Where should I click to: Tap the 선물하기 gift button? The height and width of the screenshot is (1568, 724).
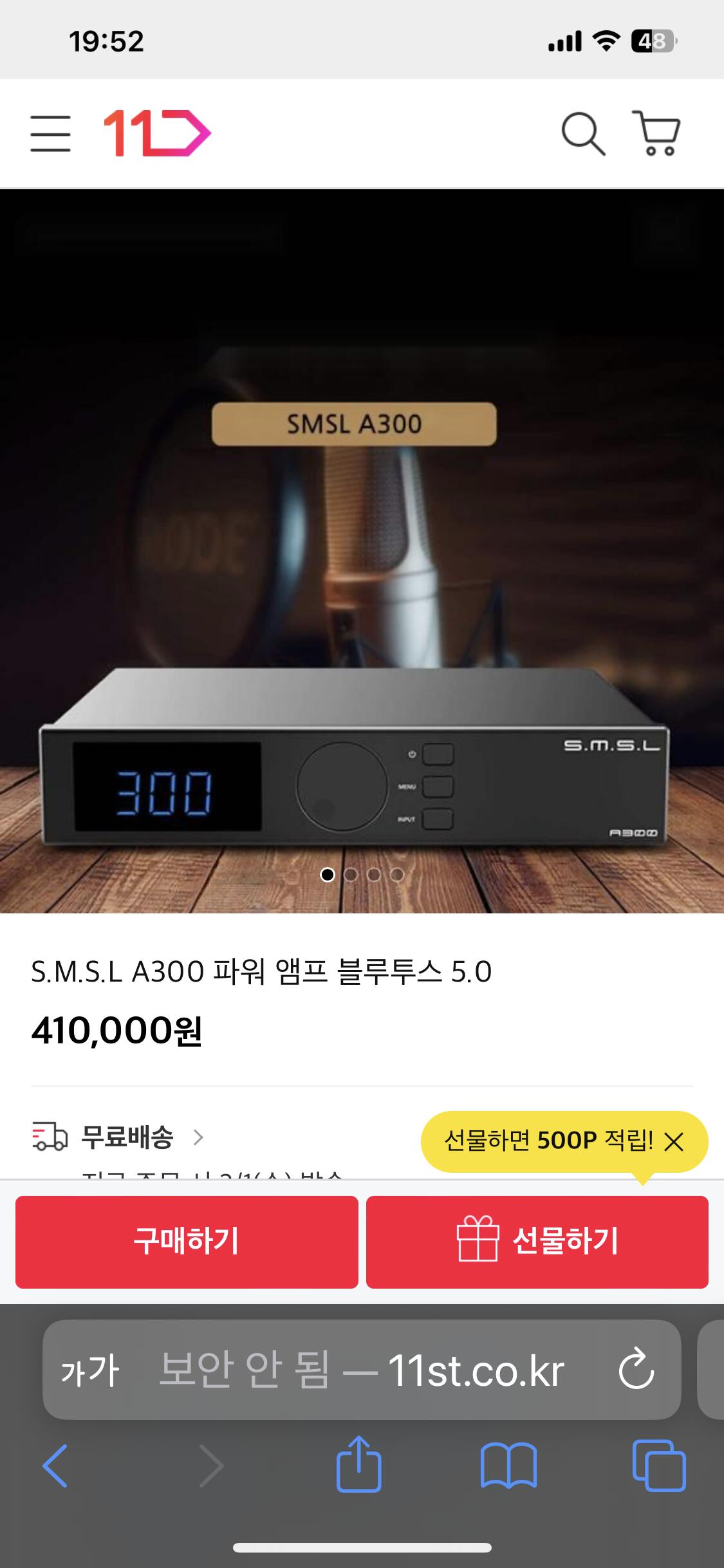point(537,1242)
